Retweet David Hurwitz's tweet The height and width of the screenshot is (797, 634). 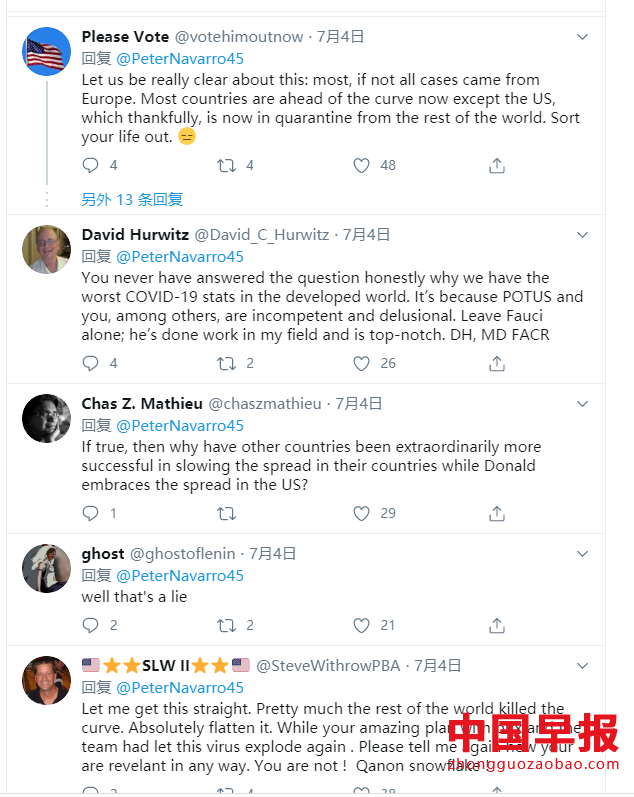click(227, 364)
